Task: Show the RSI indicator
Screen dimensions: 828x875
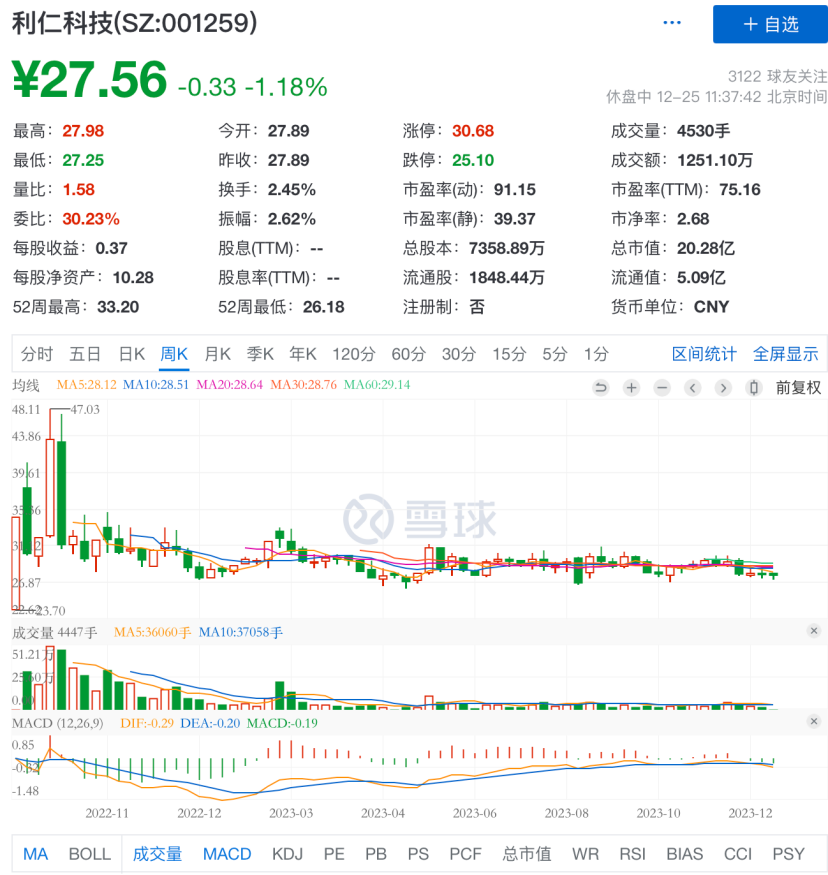Action: click(x=632, y=854)
